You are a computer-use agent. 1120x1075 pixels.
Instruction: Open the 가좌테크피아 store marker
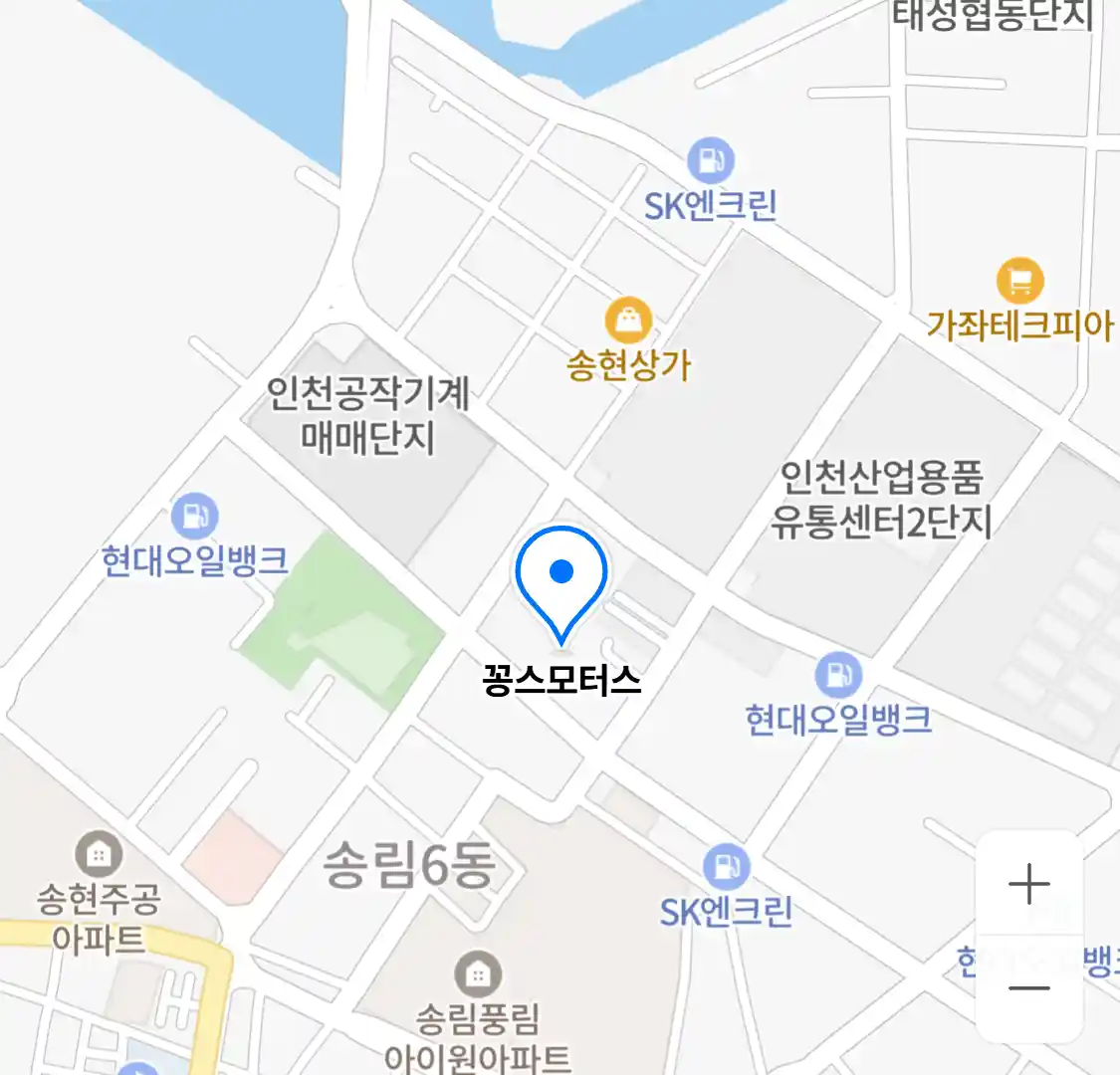[x=1019, y=282]
